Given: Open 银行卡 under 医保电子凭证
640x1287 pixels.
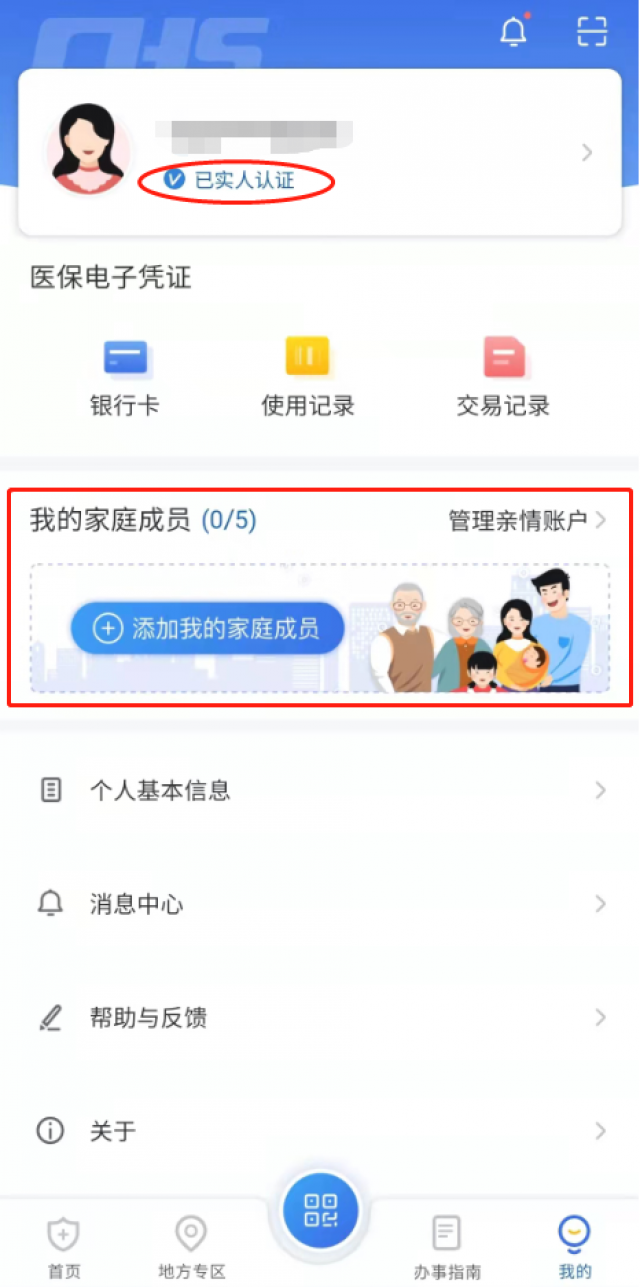Looking at the screenshot, I should [125, 377].
